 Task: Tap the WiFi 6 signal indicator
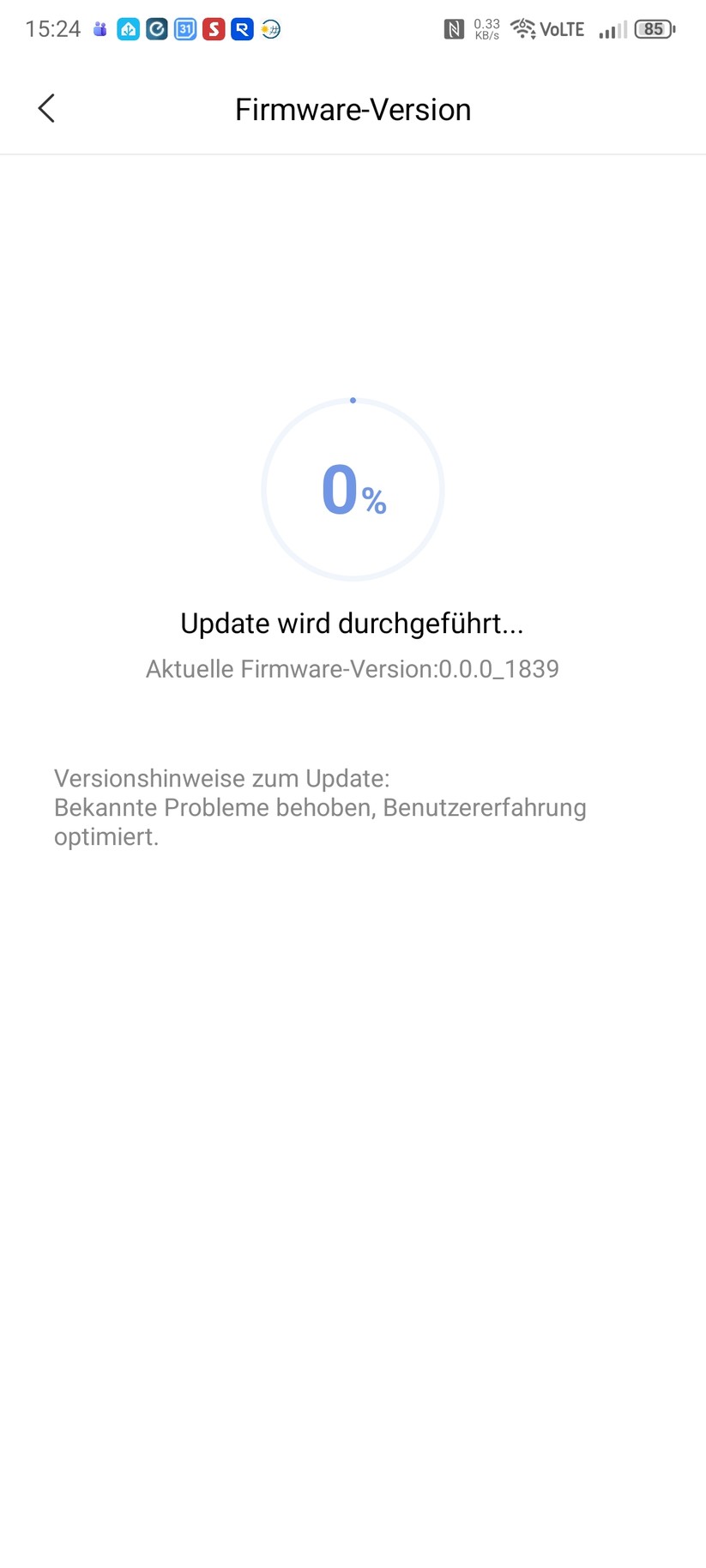click(522, 28)
